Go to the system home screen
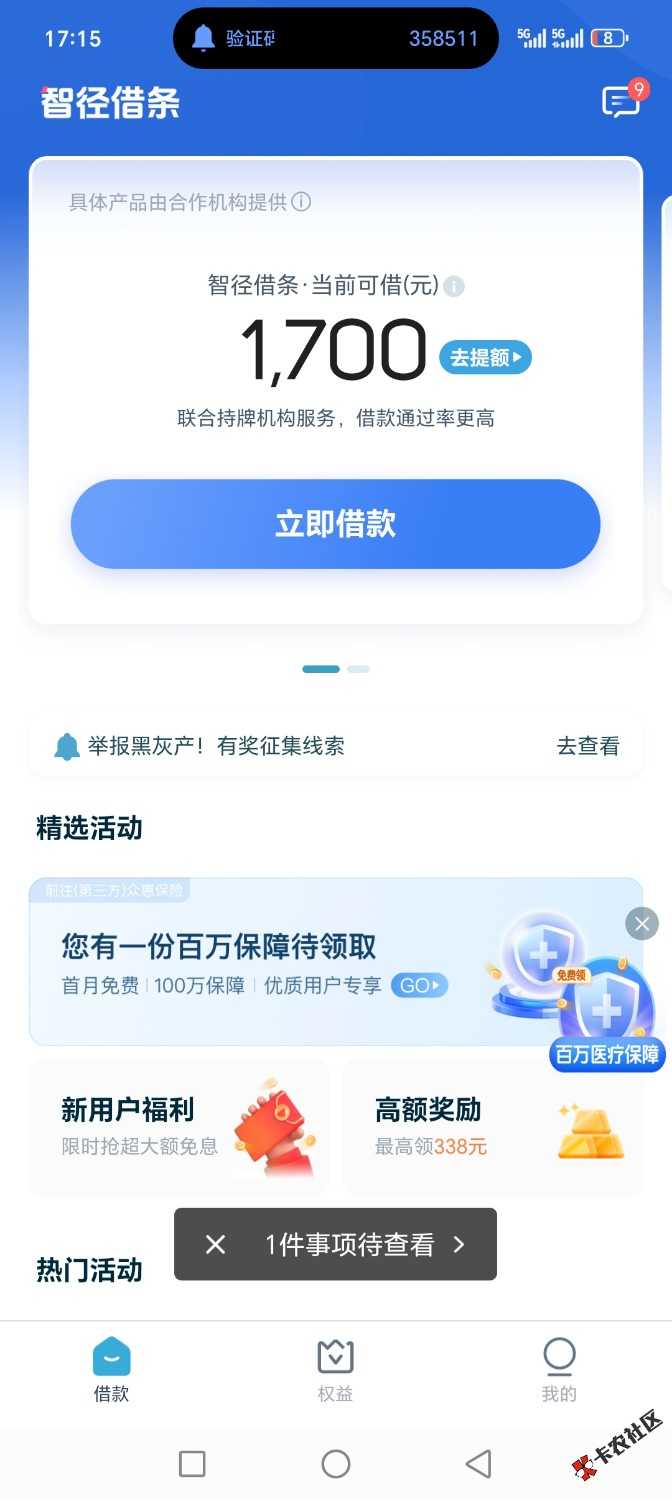Image resolution: width=672 pixels, height=1500 pixels. click(x=336, y=1464)
